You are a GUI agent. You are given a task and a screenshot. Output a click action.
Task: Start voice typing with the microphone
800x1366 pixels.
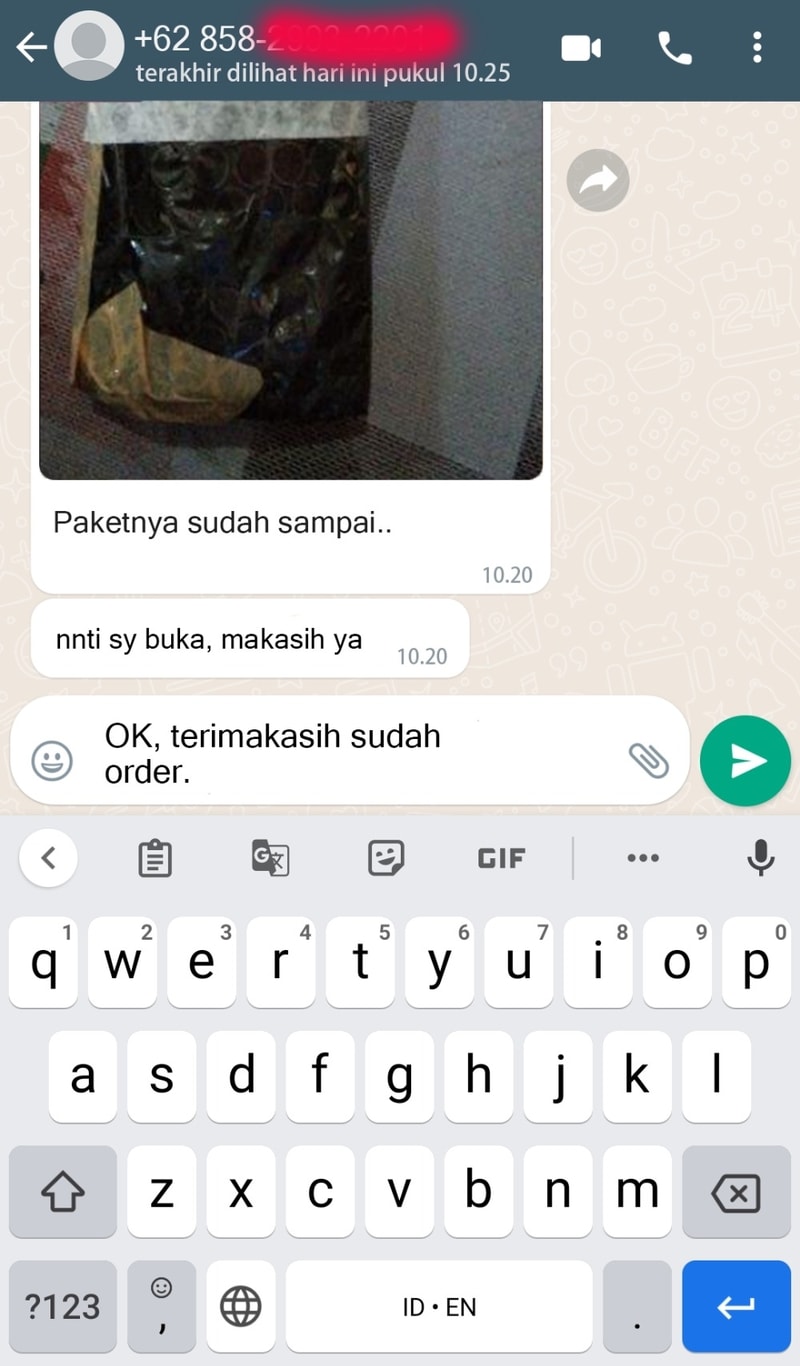760,858
